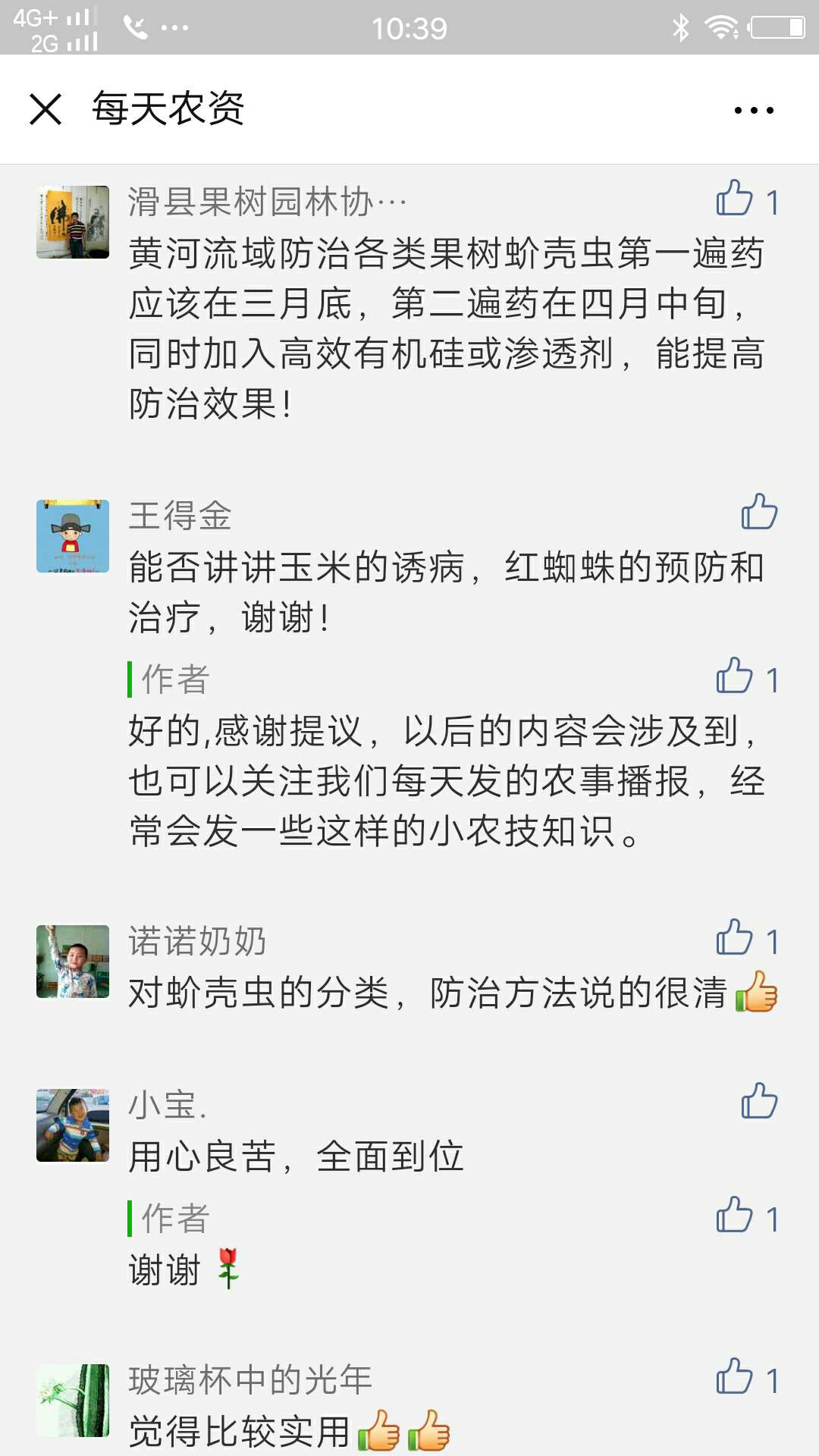Image resolution: width=819 pixels, height=1456 pixels.
Task: Open the three-dot overflow menu
Action: pos(754,110)
